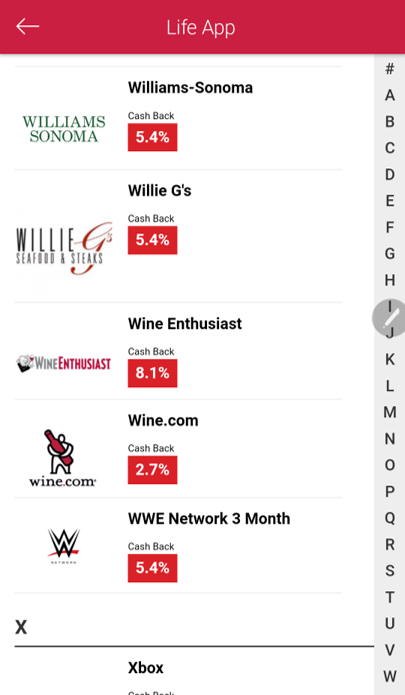Jump to letter P in the index
The width and height of the screenshot is (405, 695).
point(389,491)
